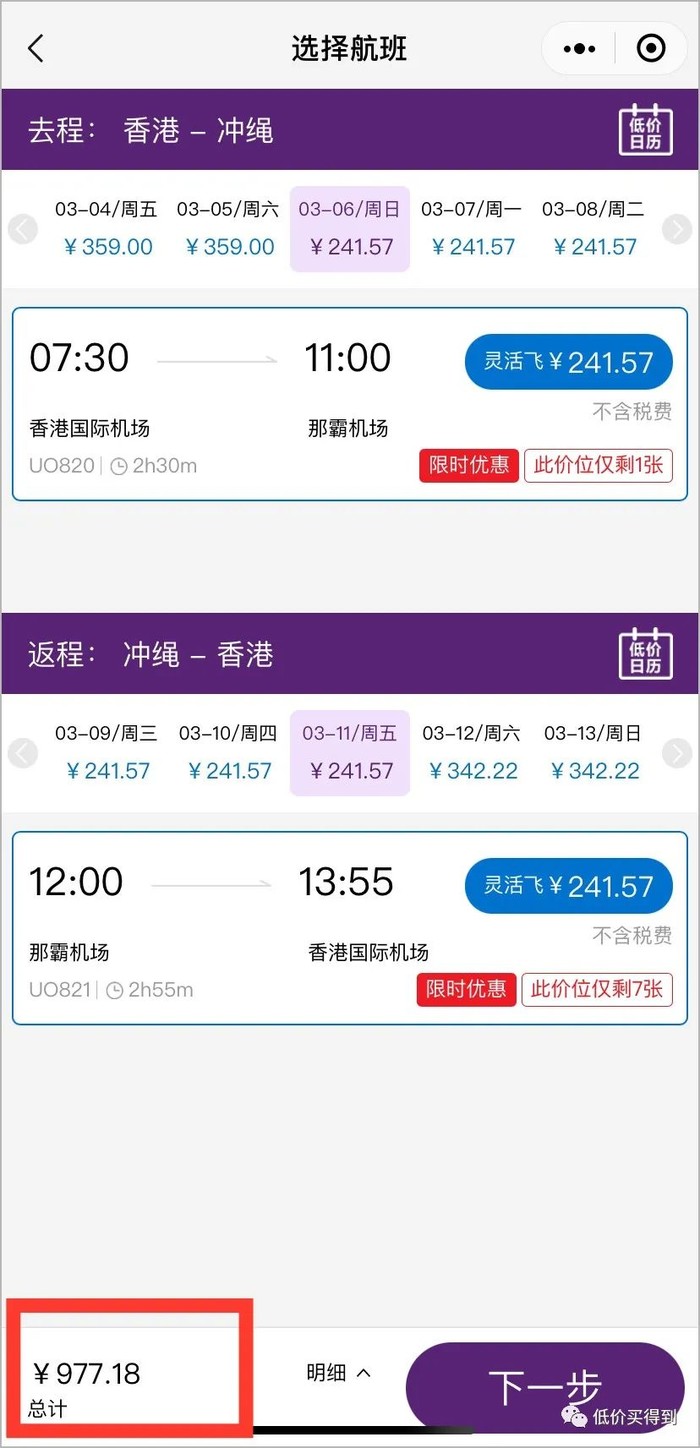Viewport: 700px width, 1448px height.
Task: Tap the 灵活飞 fare button on UO820
Action: 568,361
